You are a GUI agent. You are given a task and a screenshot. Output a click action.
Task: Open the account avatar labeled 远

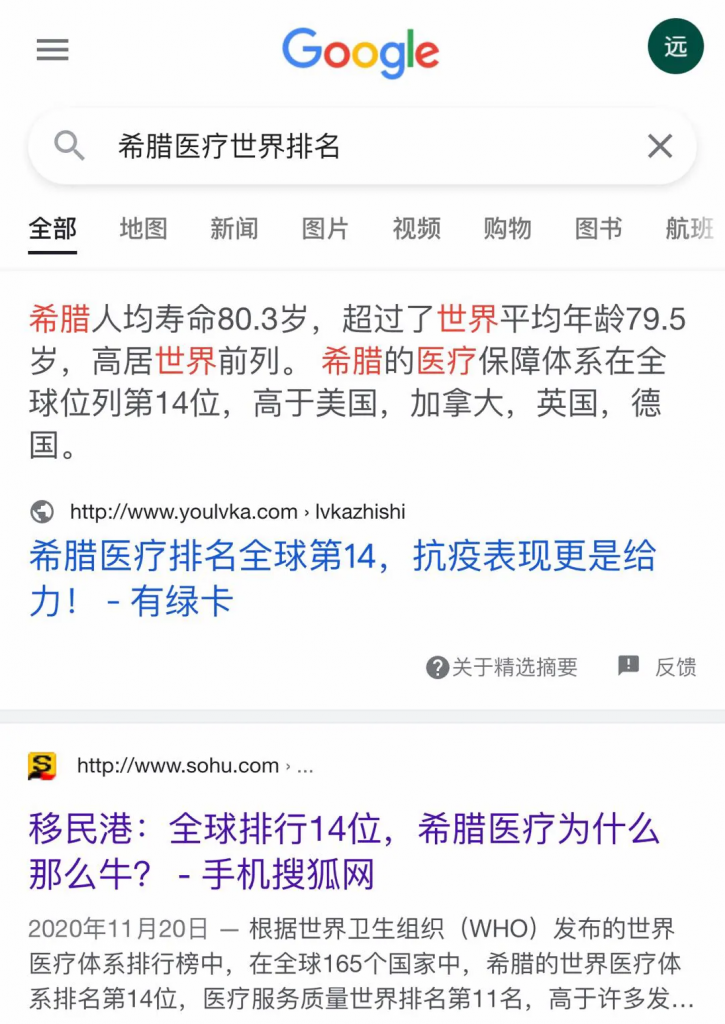676,46
